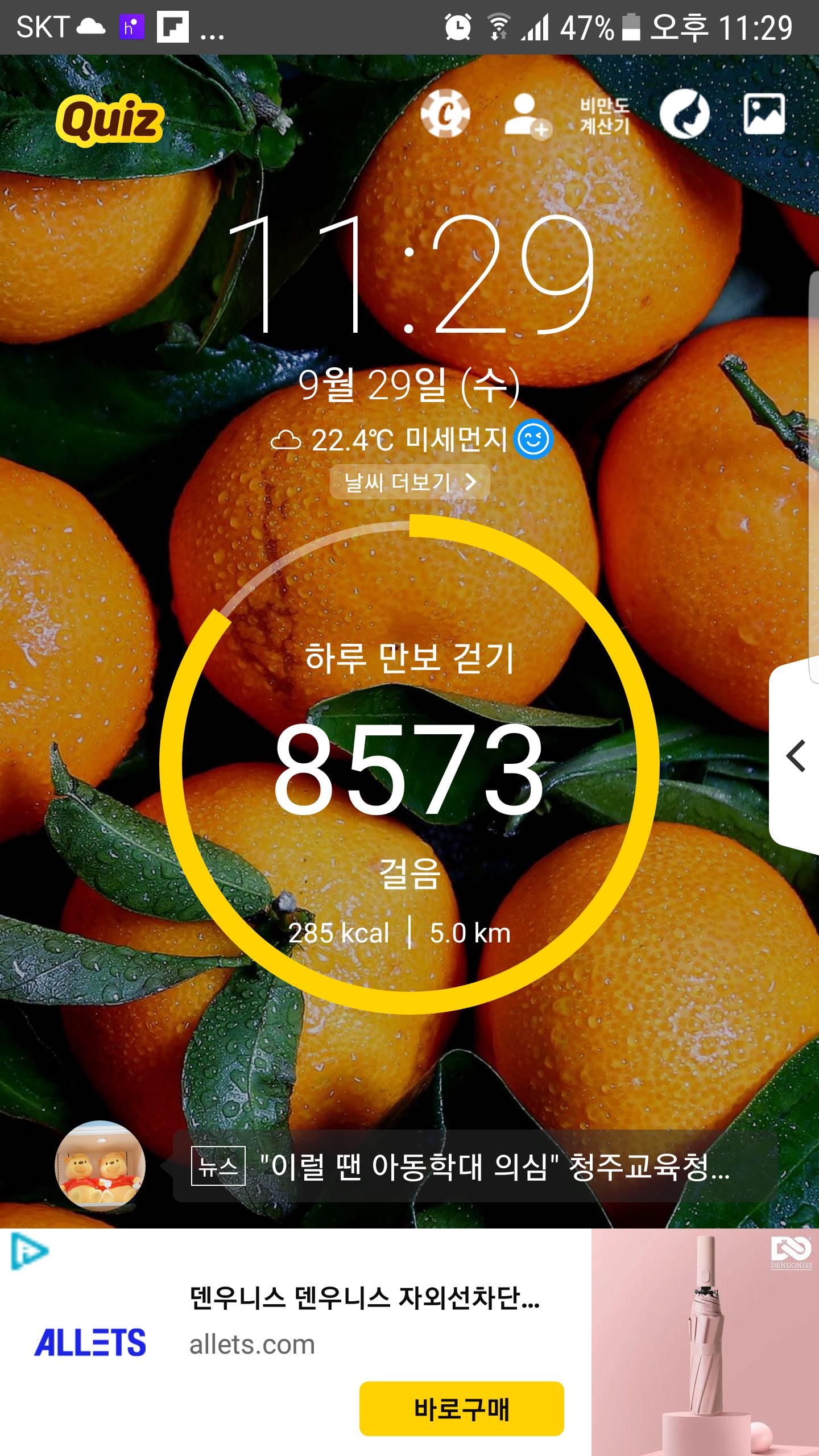Expand the side panel arrow
This screenshot has height=1456, width=819.
[796, 756]
